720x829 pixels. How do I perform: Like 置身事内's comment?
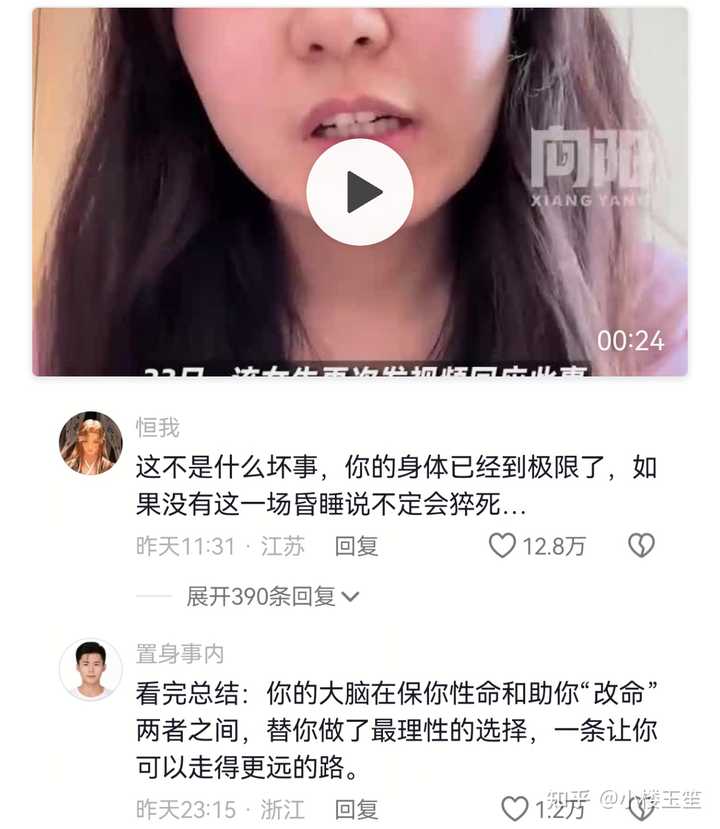pyautogui.click(x=514, y=808)
